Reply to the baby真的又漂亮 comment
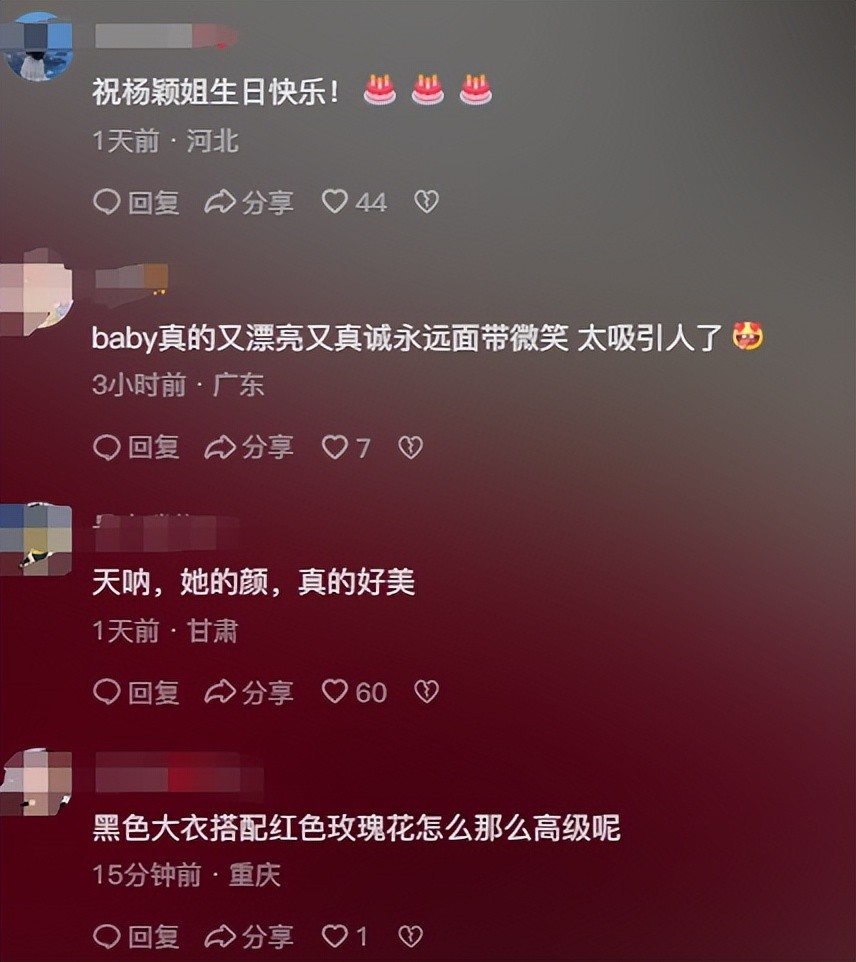 [x=136, y=447]
